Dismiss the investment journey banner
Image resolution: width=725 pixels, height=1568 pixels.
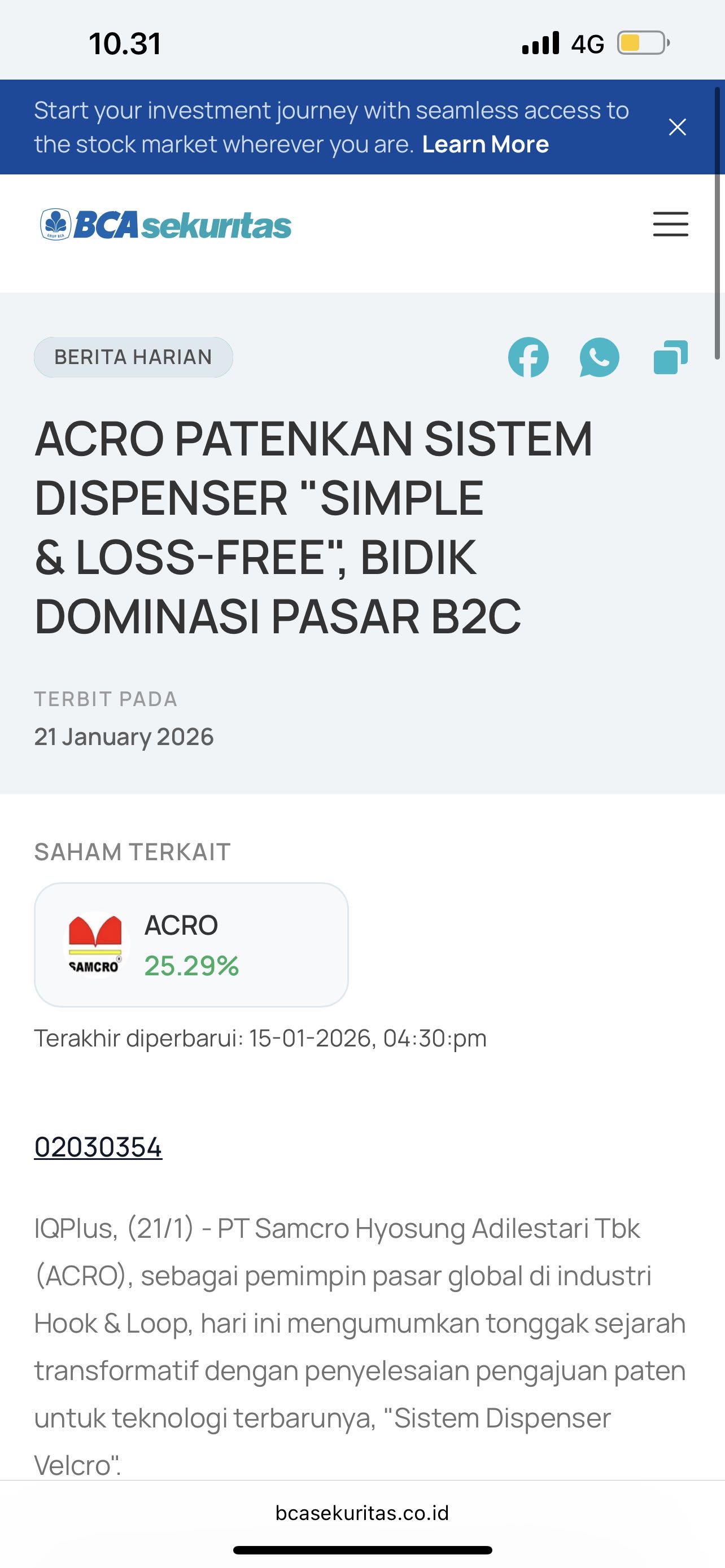point(677,127)
